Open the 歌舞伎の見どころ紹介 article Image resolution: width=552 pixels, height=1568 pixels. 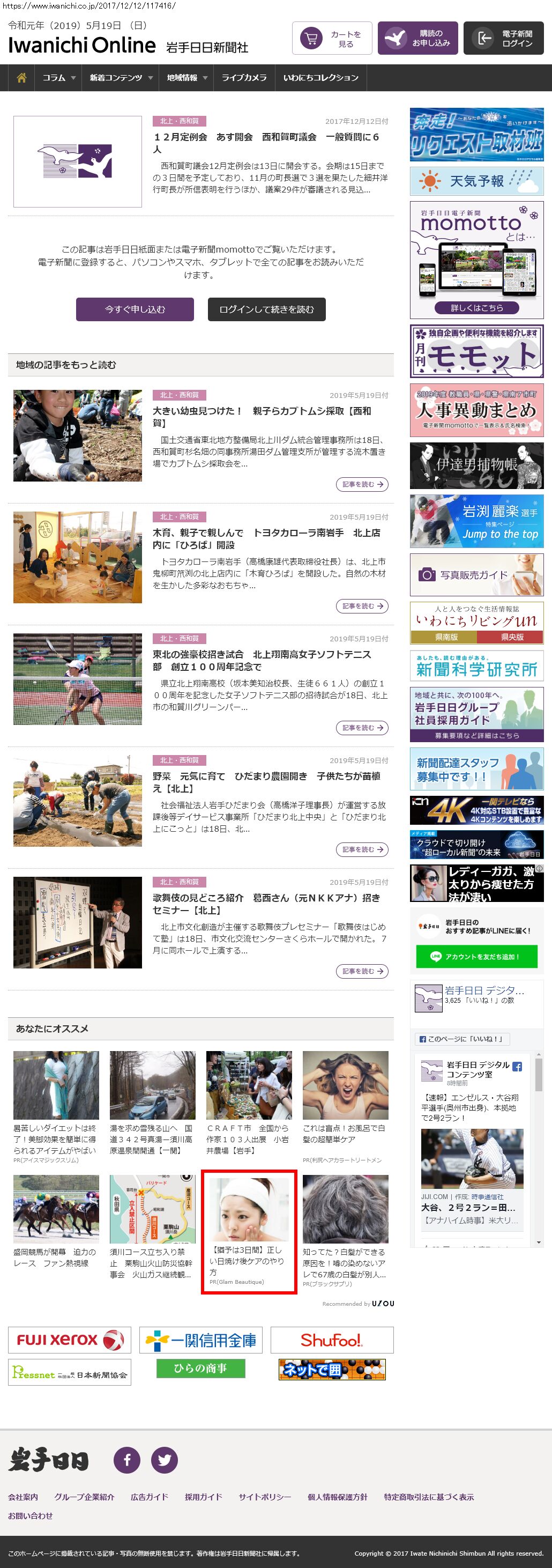click(x=266, y=903)
